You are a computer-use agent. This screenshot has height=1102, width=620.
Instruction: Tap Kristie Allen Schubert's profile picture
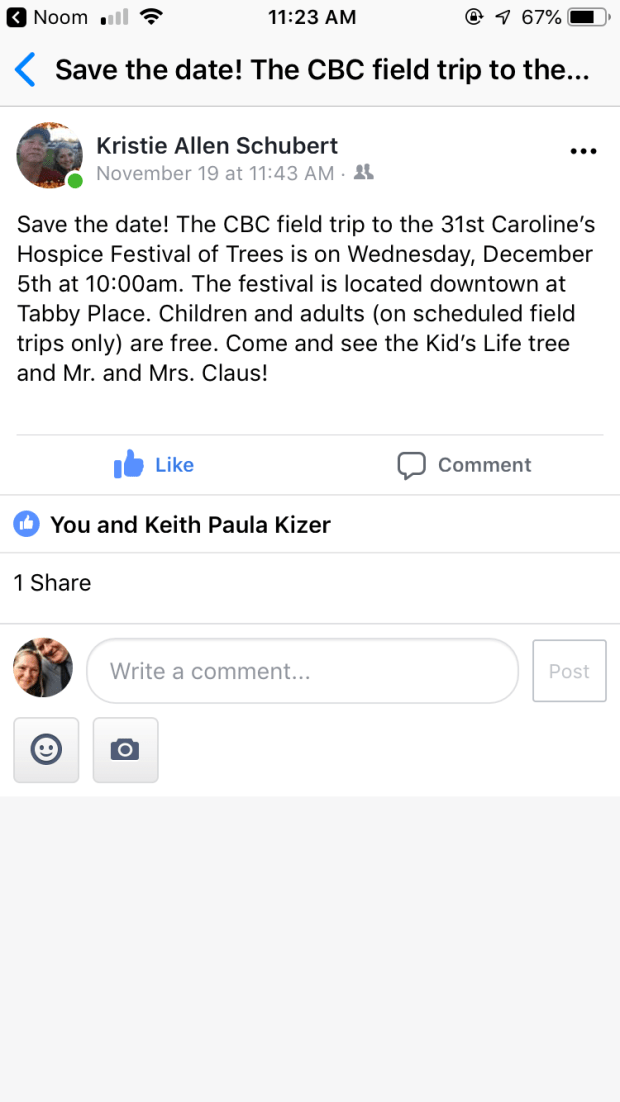pyautogui.click(x=49, y=156)
